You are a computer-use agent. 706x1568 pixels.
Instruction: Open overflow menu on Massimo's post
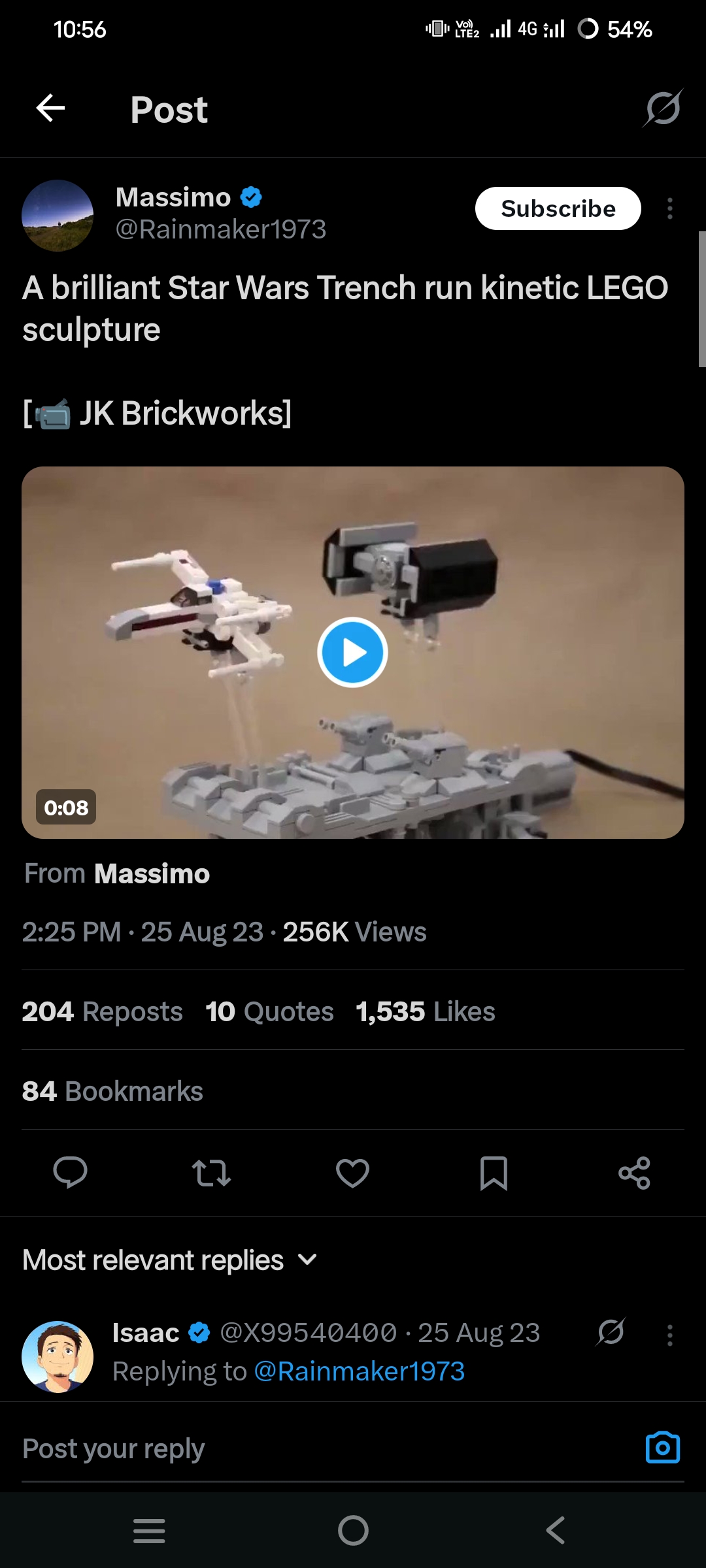click(x=669, y=209)
